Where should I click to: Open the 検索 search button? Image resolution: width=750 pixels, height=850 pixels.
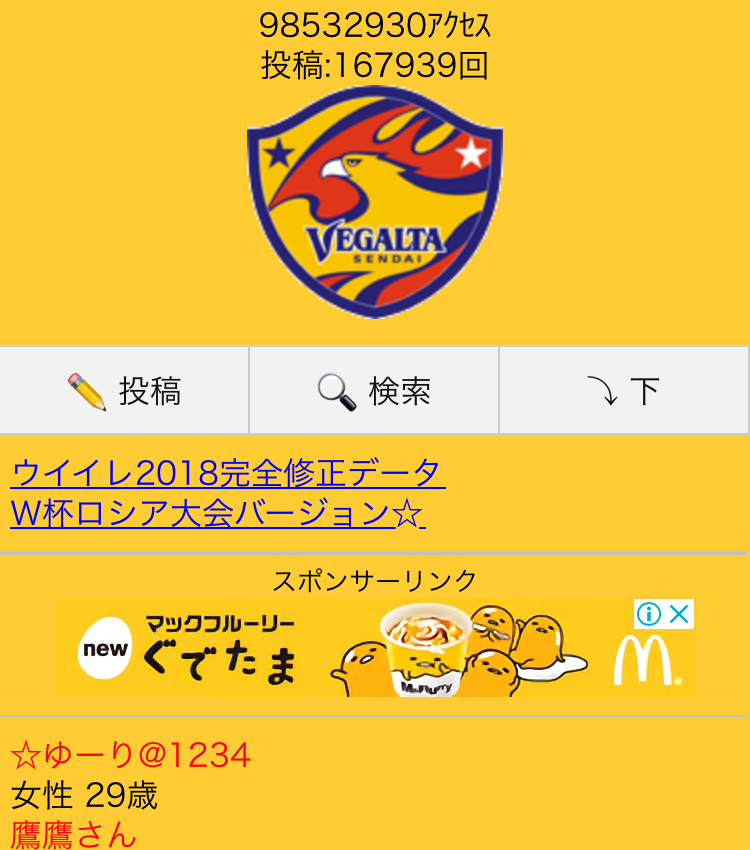click(374, 391)
